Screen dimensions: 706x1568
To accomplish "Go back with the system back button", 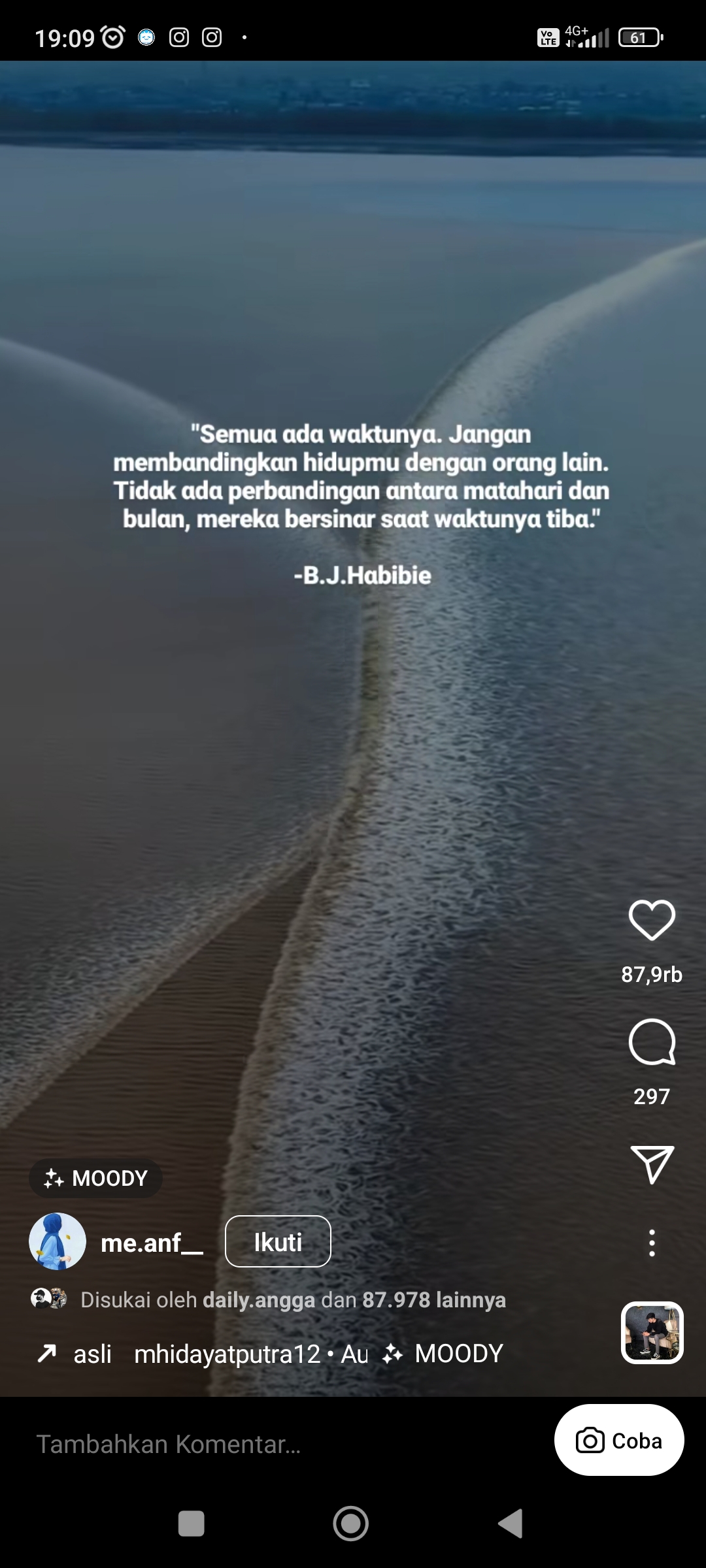I will pos(511,1524).
